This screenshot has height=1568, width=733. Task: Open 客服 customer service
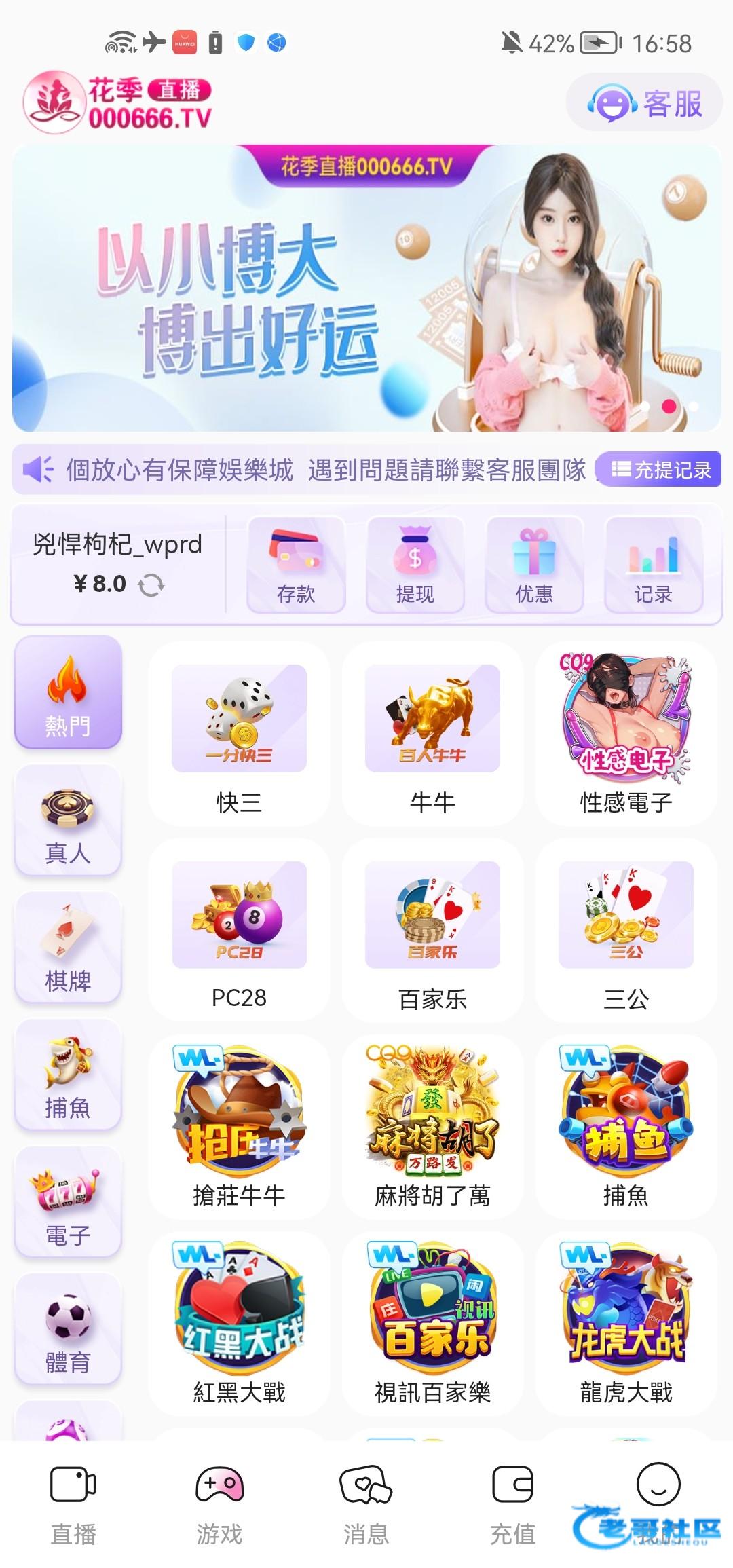click(x=645, y=104)
